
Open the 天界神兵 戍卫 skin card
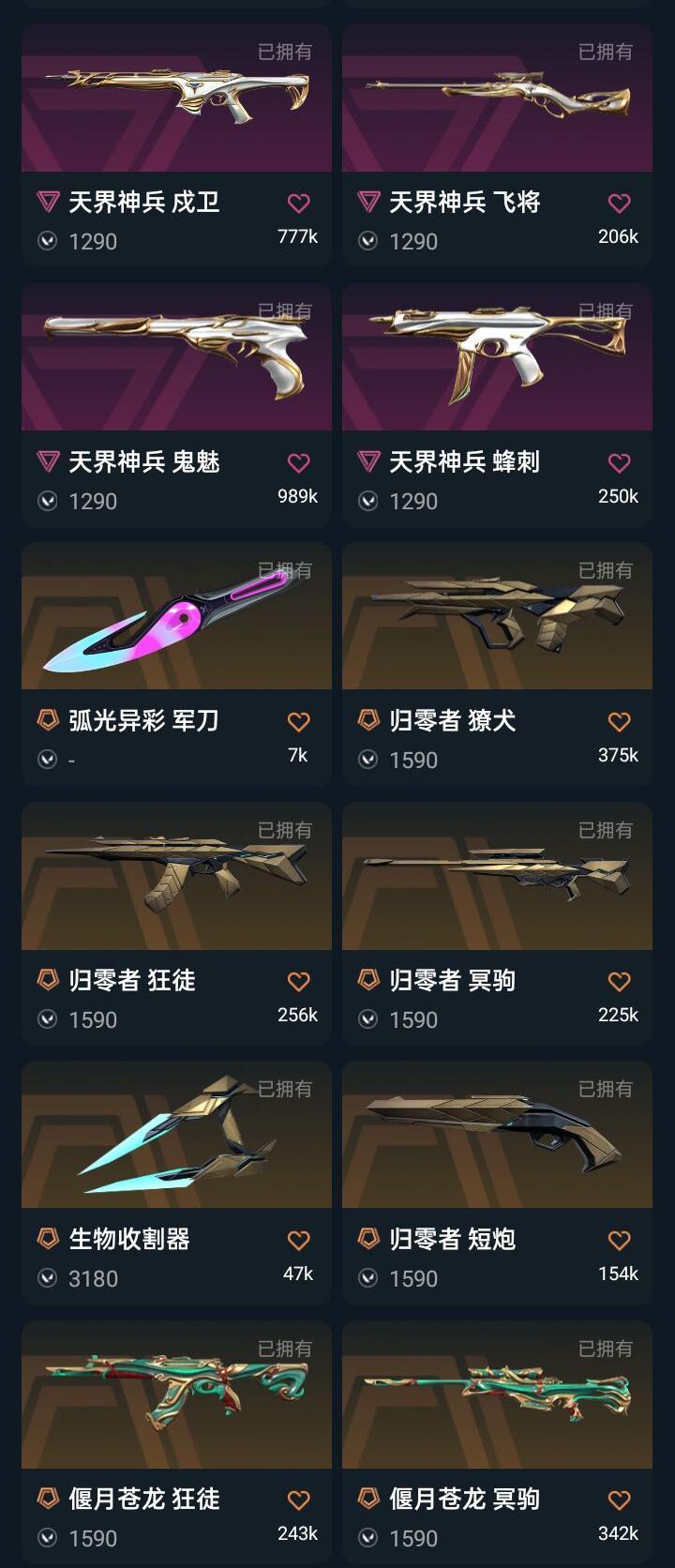point(176,98)
